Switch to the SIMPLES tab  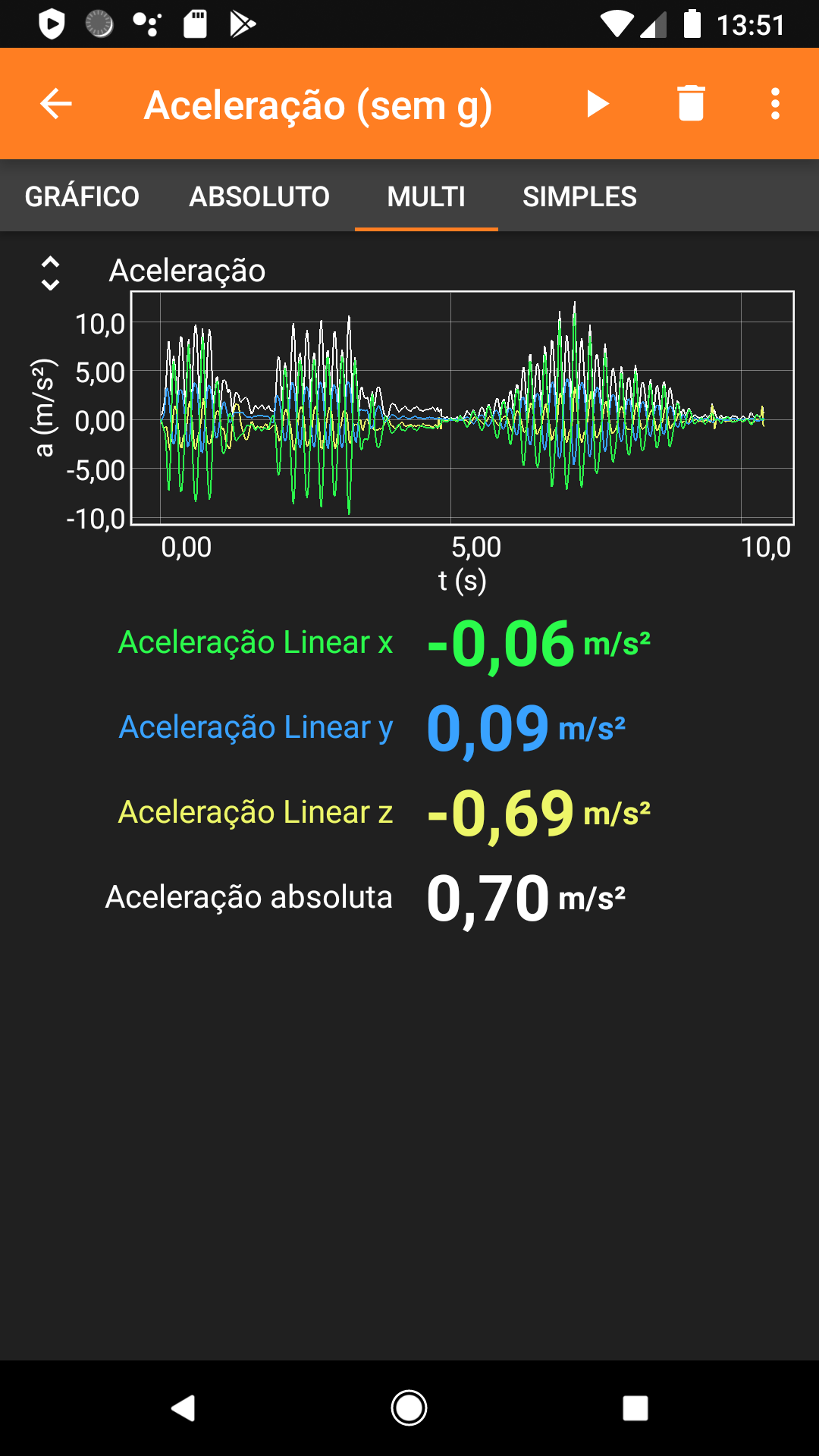tap(579, 196)
